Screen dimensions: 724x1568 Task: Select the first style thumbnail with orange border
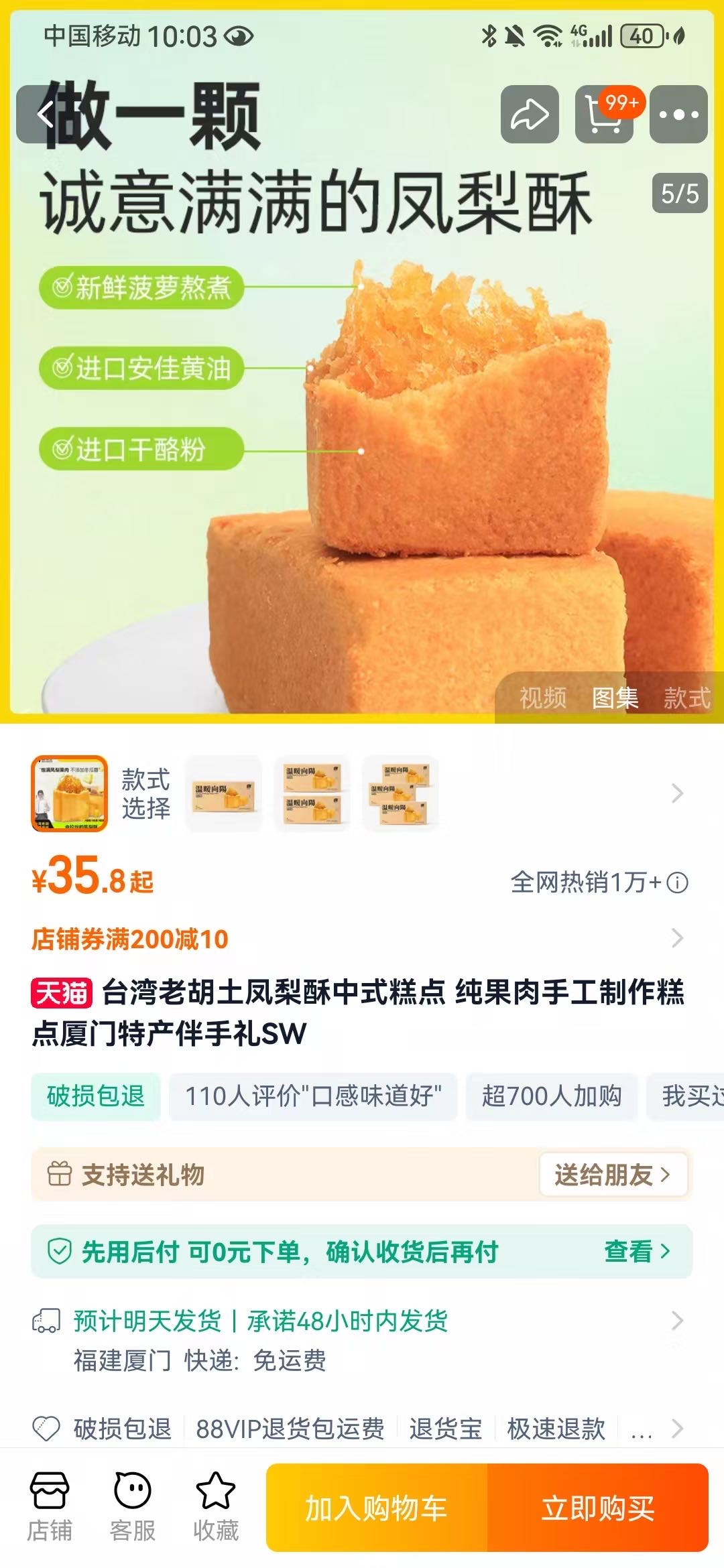69,793
